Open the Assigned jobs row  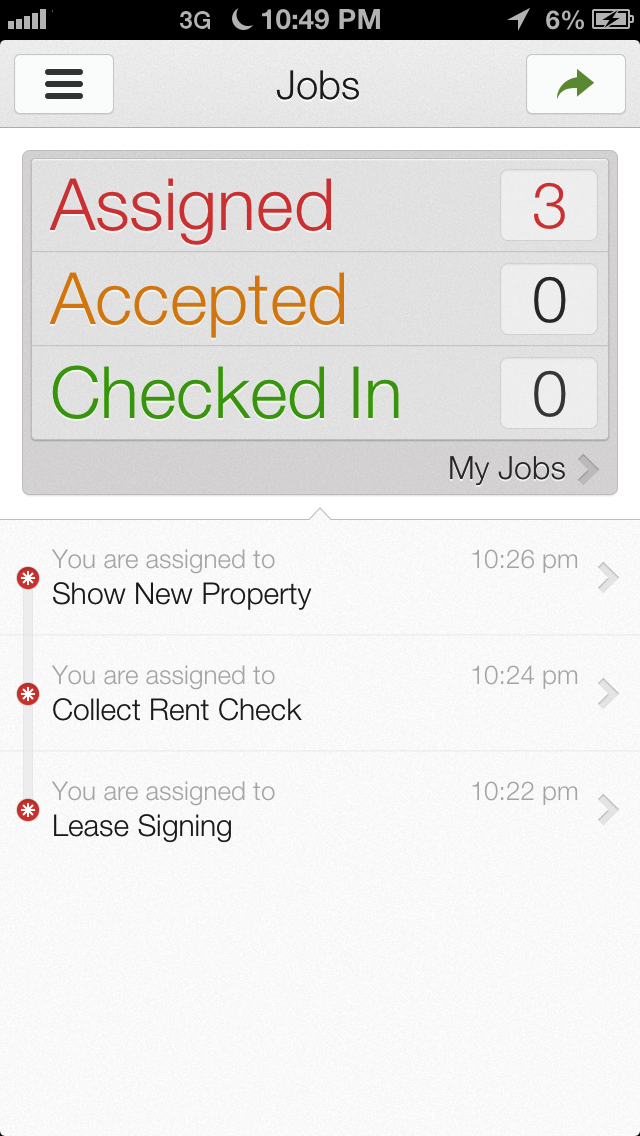[x=320, y=206]
